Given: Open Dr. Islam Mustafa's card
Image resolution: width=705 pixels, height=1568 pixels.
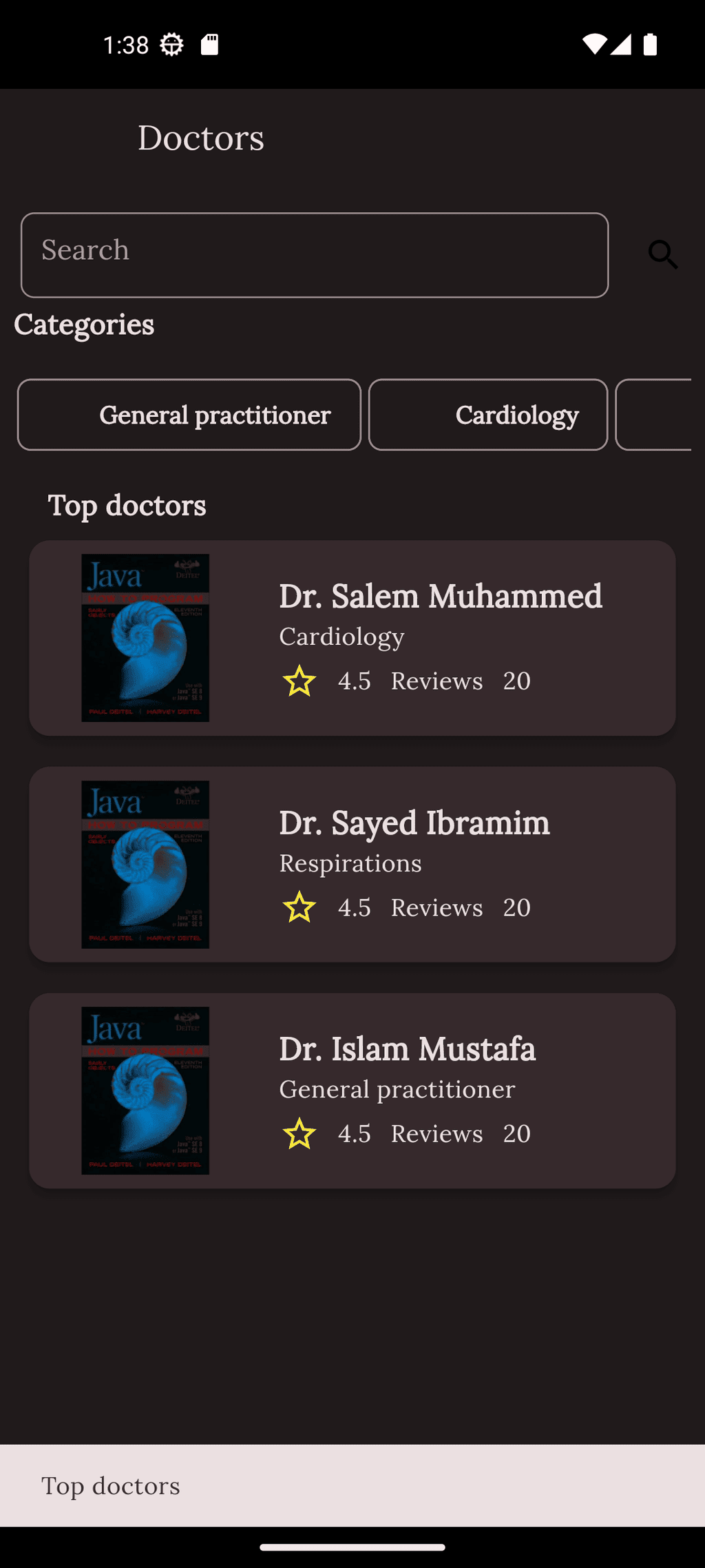Looking at the screenshot, I should point(352,1091).
